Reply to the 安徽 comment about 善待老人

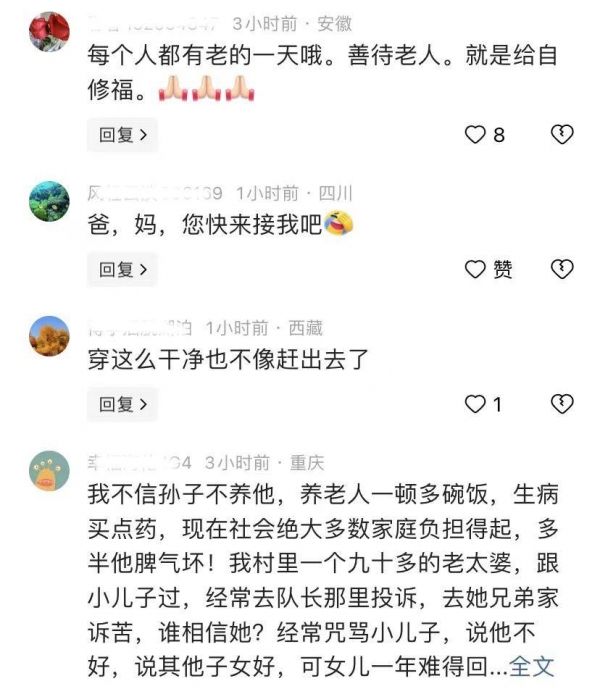(122, 134)
